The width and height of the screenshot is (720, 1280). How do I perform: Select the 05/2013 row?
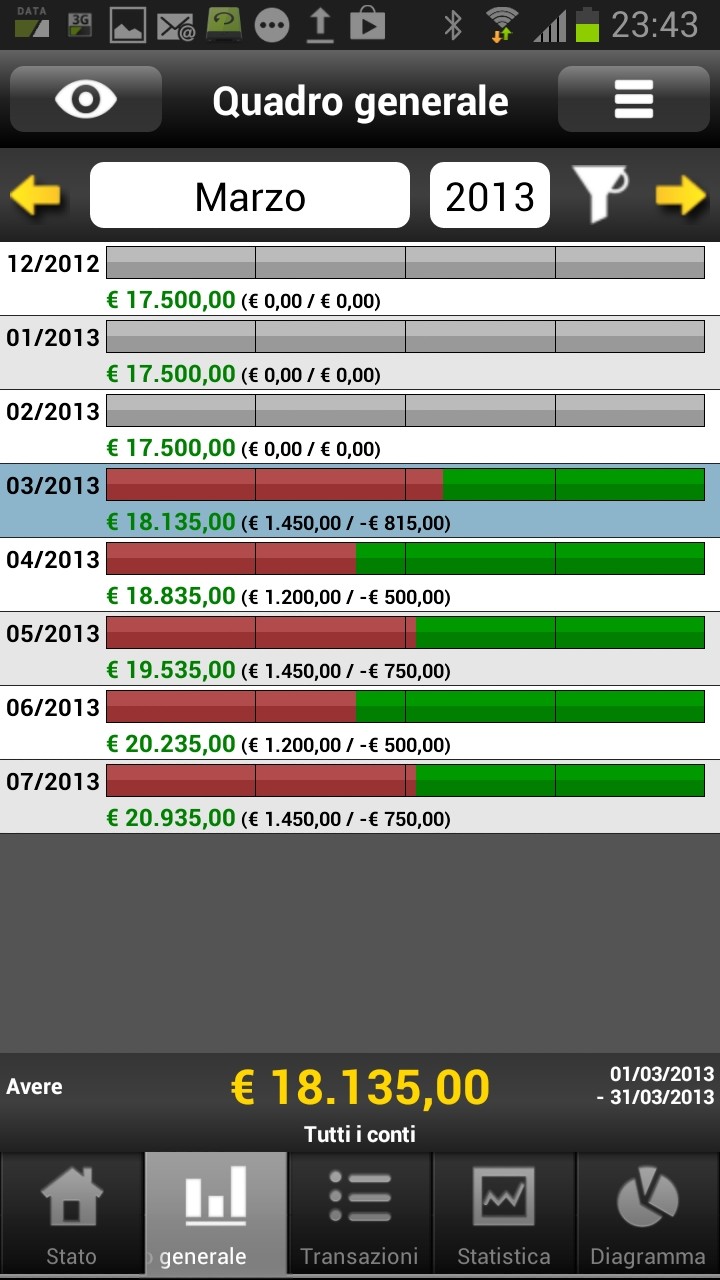(x=360, y=649)
